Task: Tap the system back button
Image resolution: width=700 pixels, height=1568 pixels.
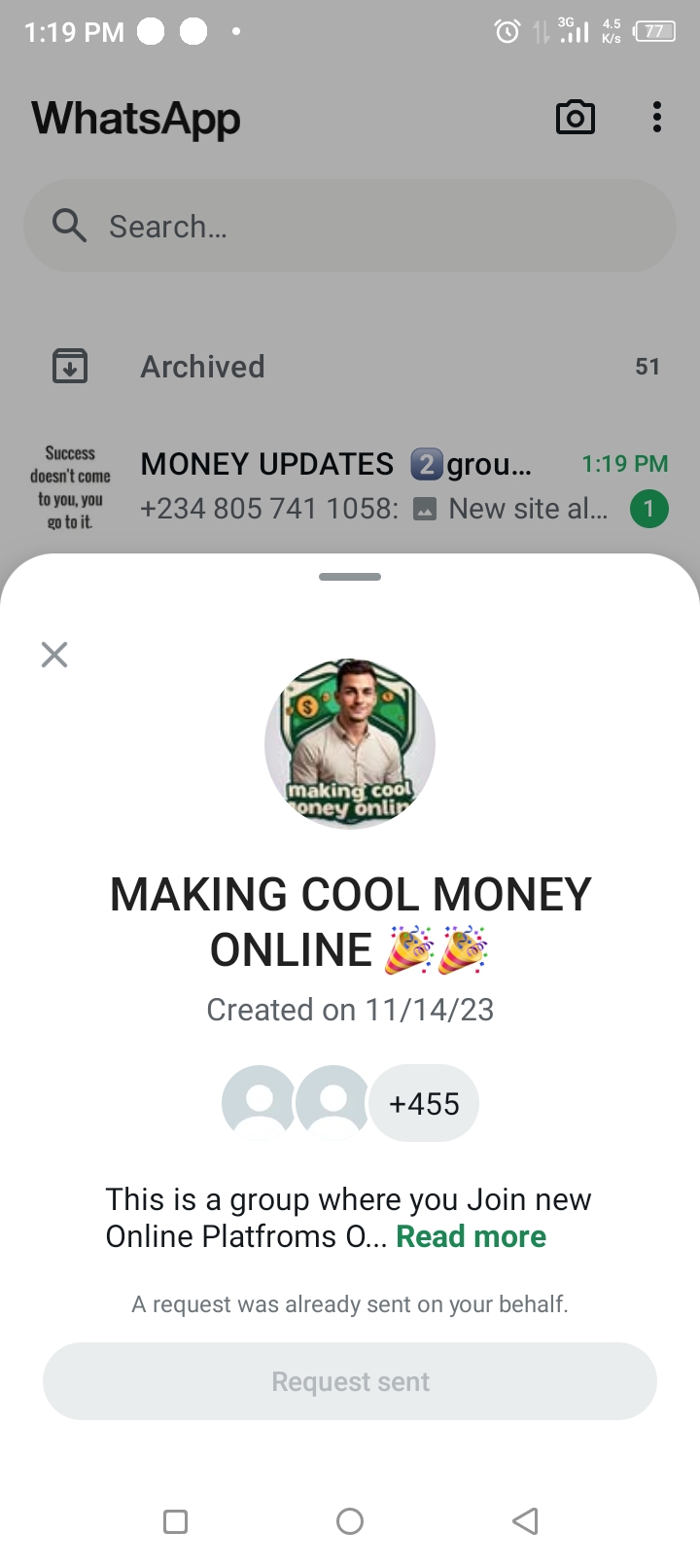Action: [525, 1520]
